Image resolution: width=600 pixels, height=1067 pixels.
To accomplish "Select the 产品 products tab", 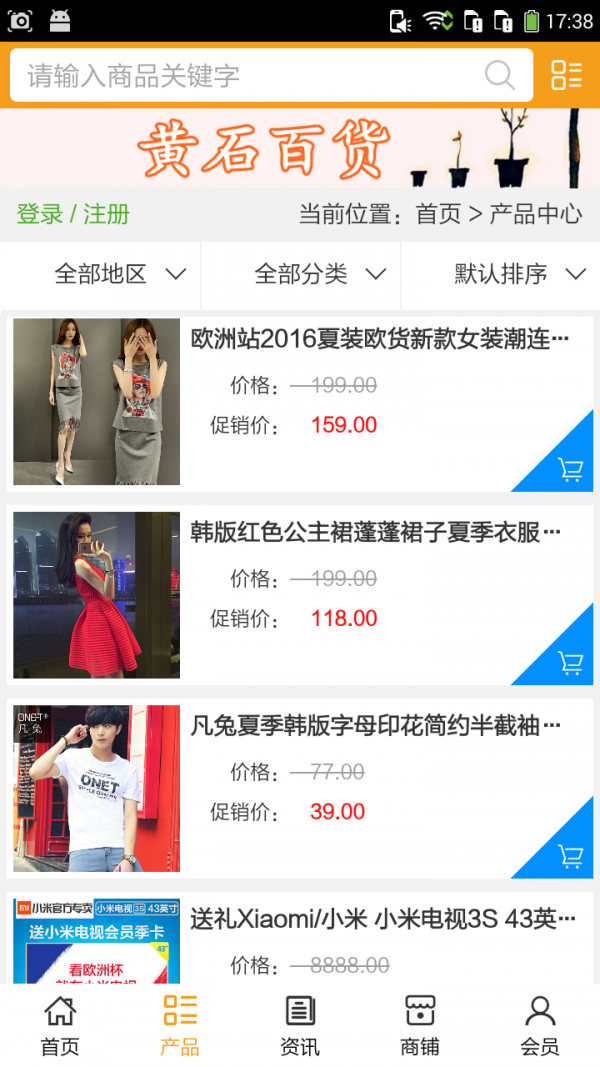I will [180, 1025].
